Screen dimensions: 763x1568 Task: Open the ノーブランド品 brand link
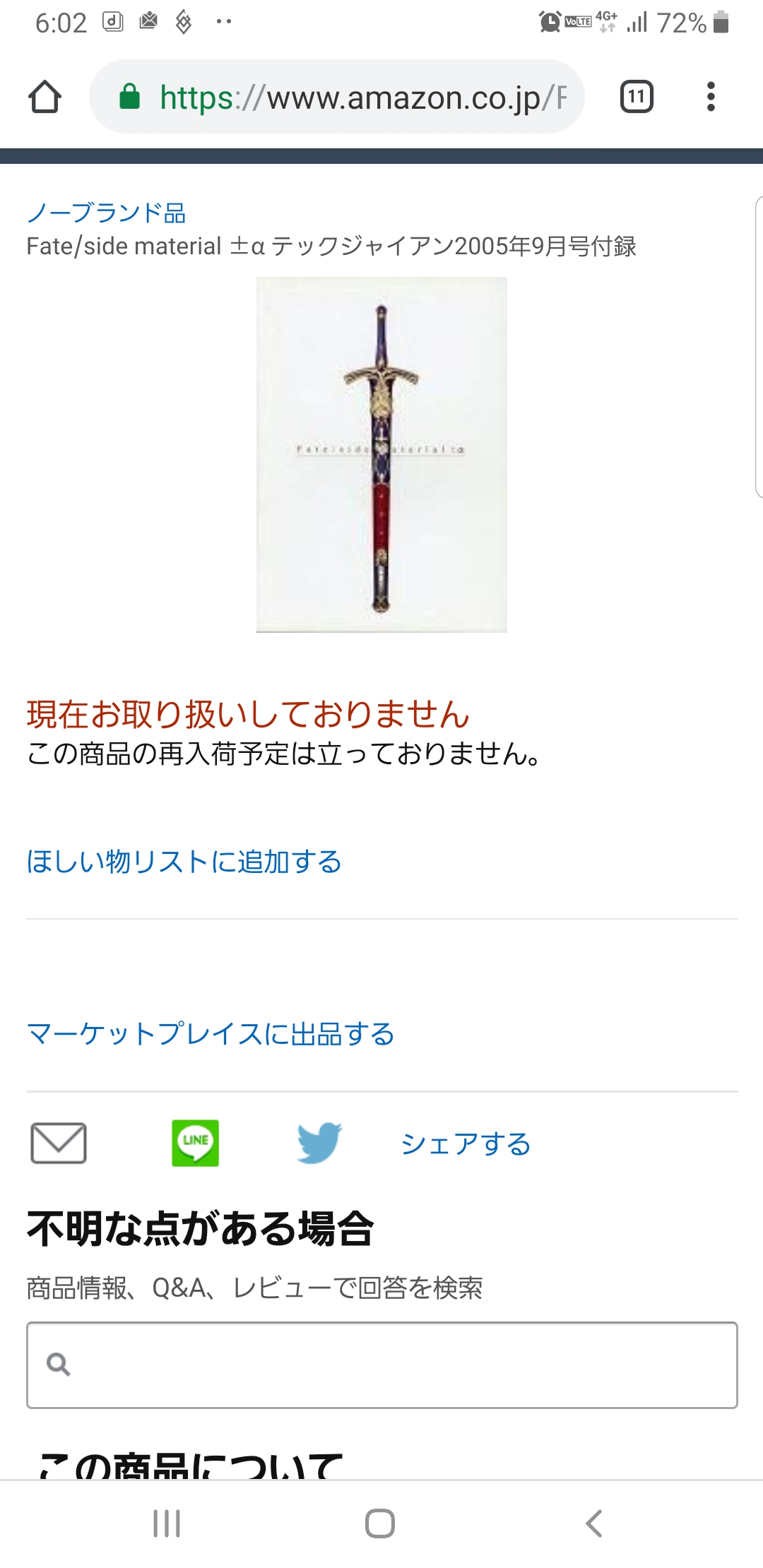point(106,213)
